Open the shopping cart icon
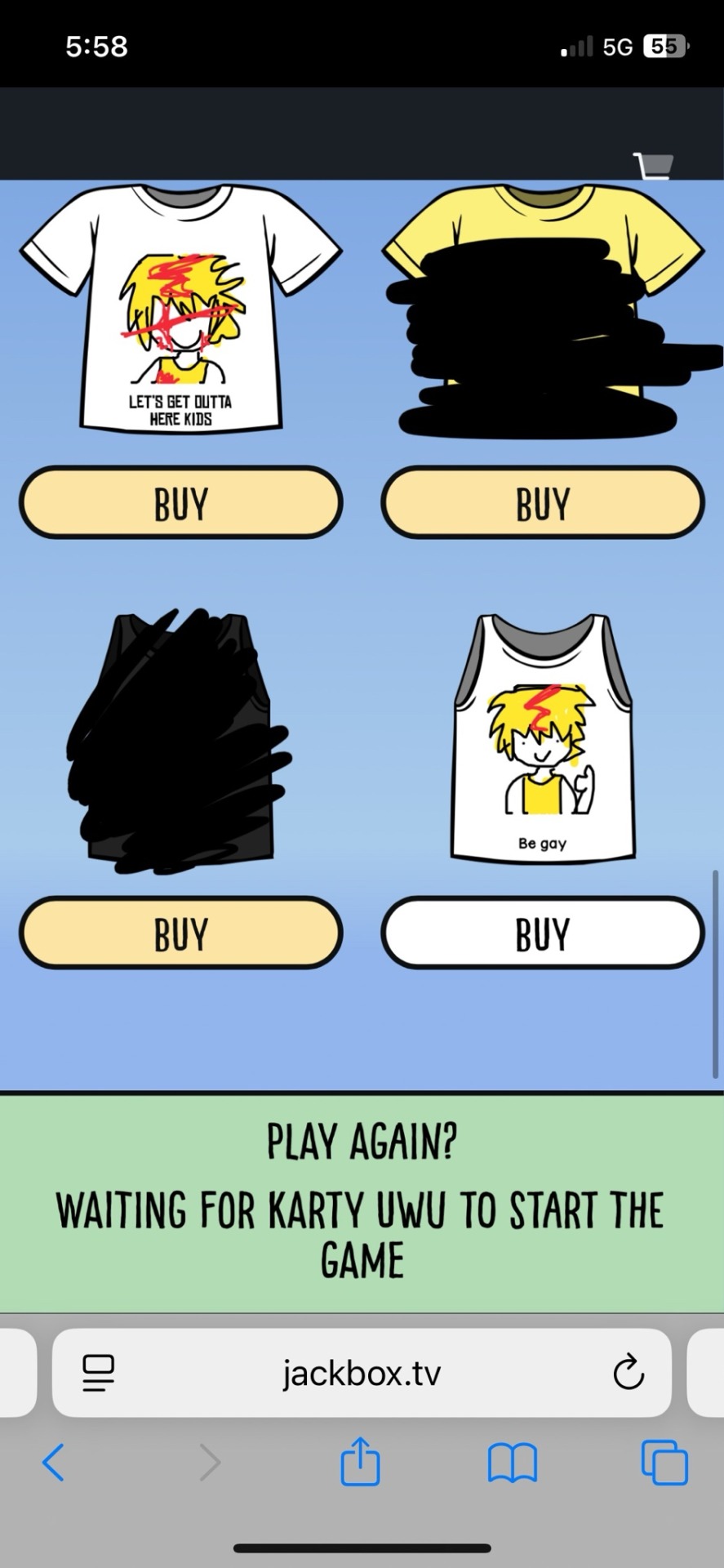The height and width of the screenshot is (1568, 724). tap(654, 166)
